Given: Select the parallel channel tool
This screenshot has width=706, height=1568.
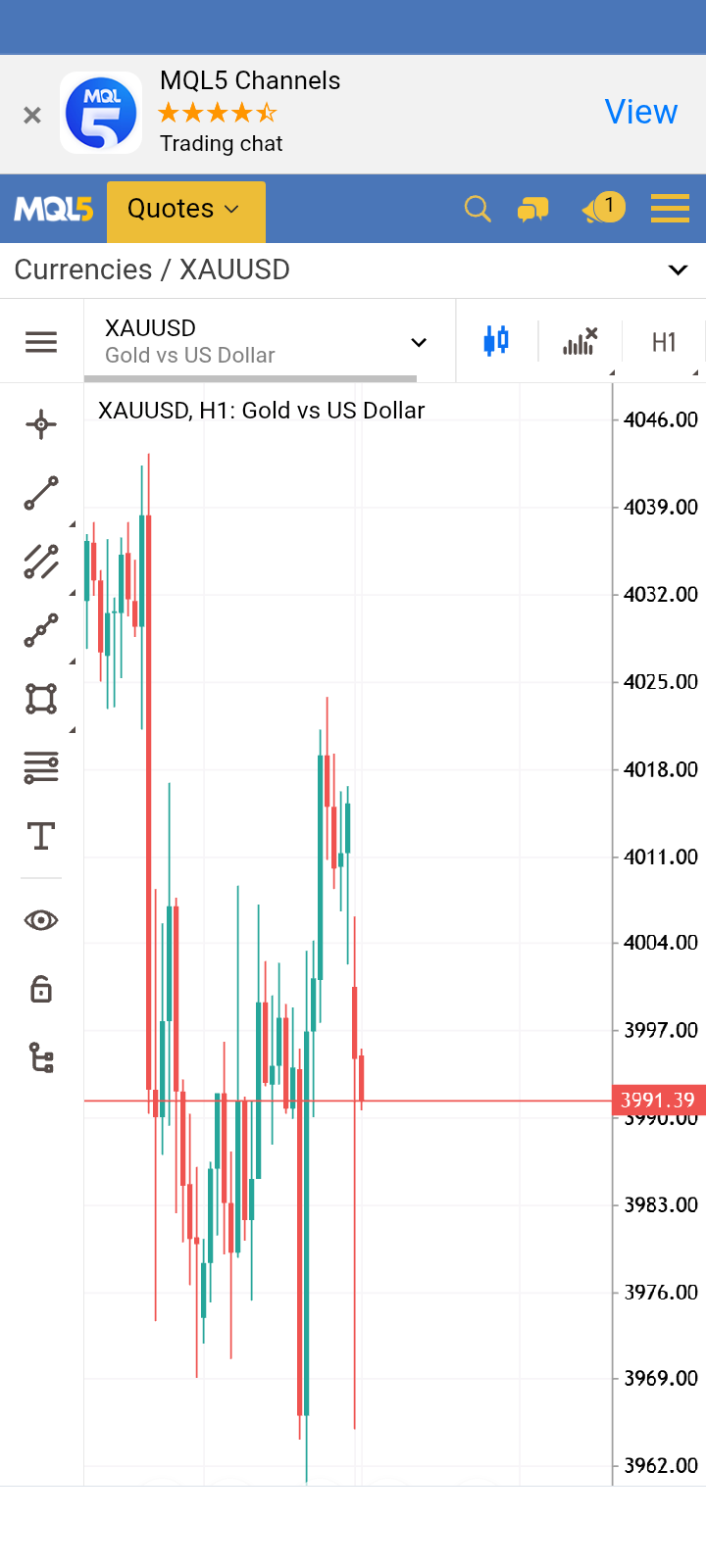Looking at the screenshot, I should click(41, 562).
